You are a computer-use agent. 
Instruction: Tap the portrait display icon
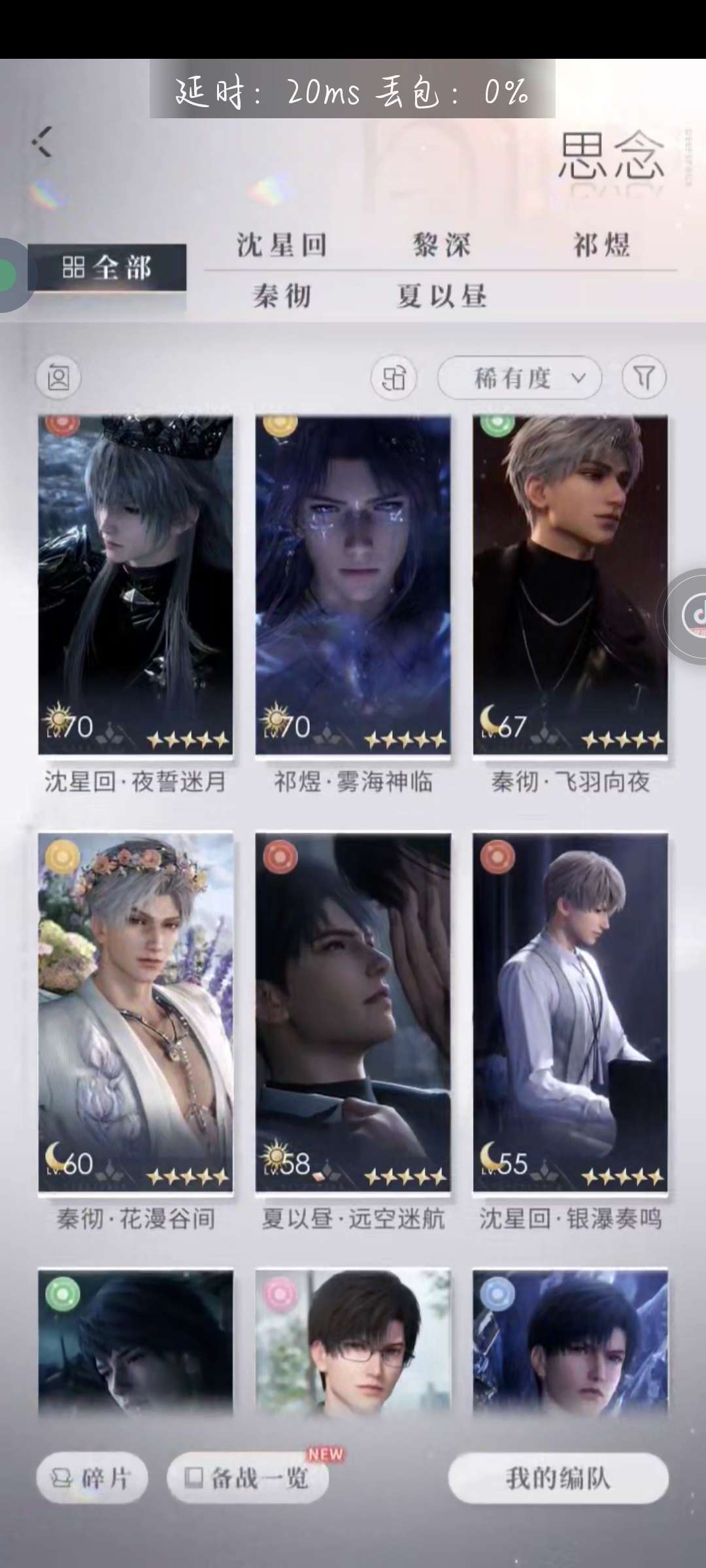[58, 378]
